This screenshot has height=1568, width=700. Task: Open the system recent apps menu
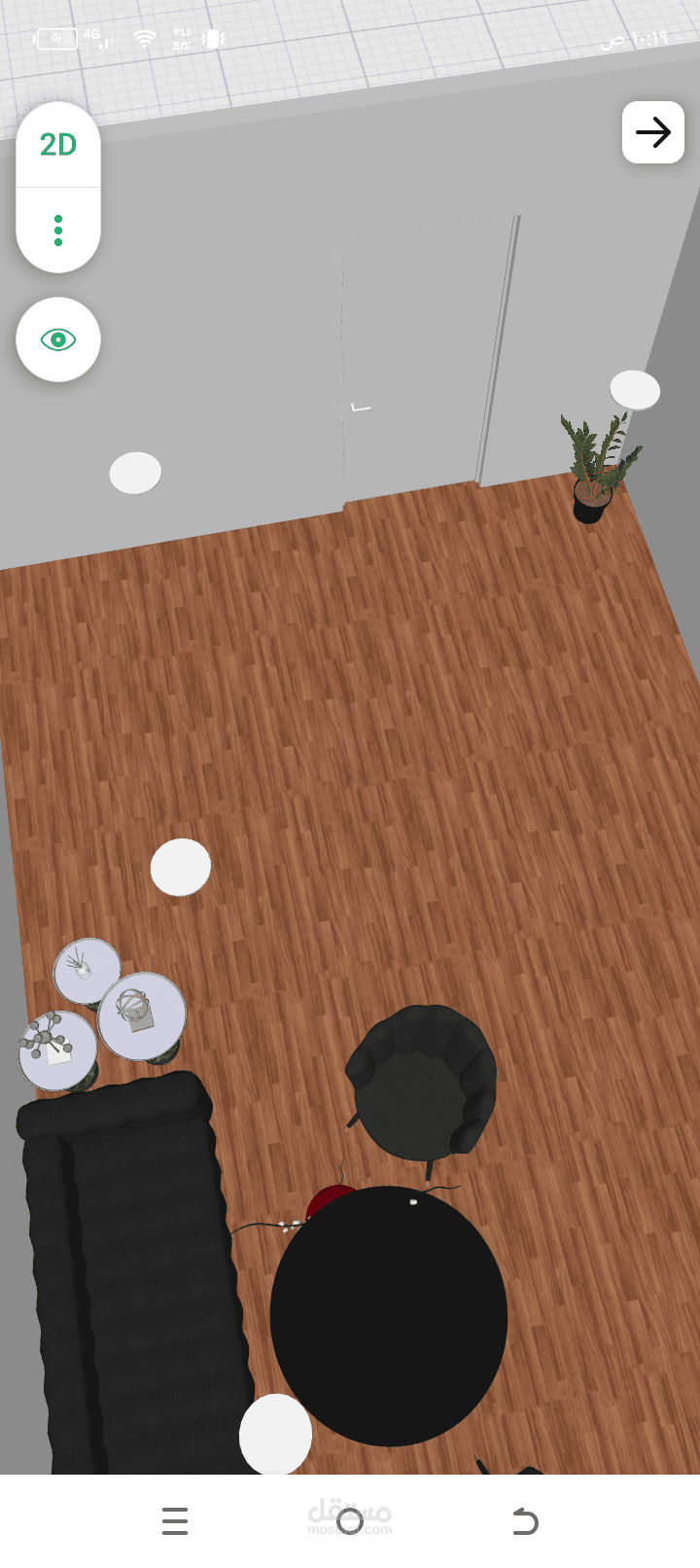[175, 1520]
